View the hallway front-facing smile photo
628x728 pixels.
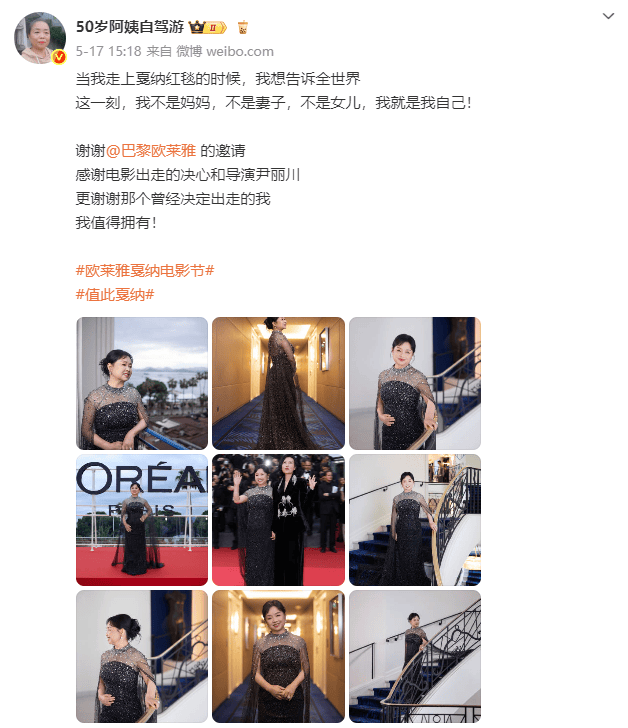point(278,656)
